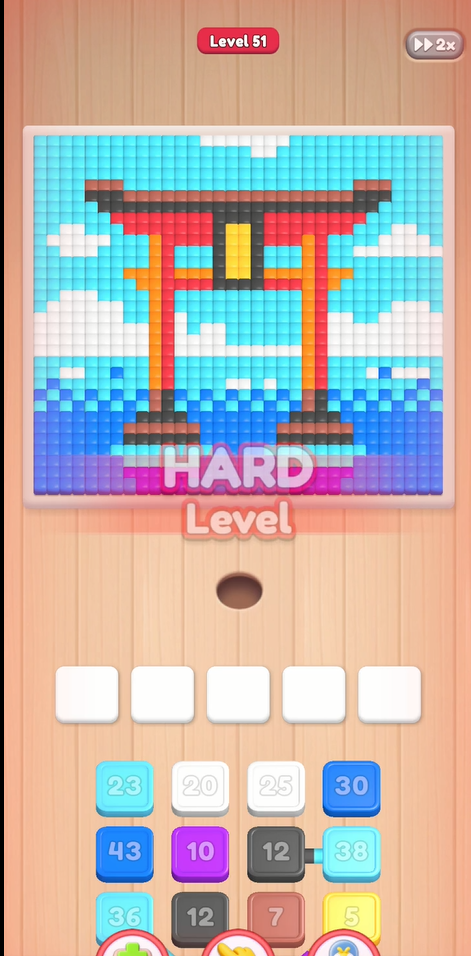The image size is (471, 956).
Task: Select the blue 30 block
Action: click(x=352, y=788)
